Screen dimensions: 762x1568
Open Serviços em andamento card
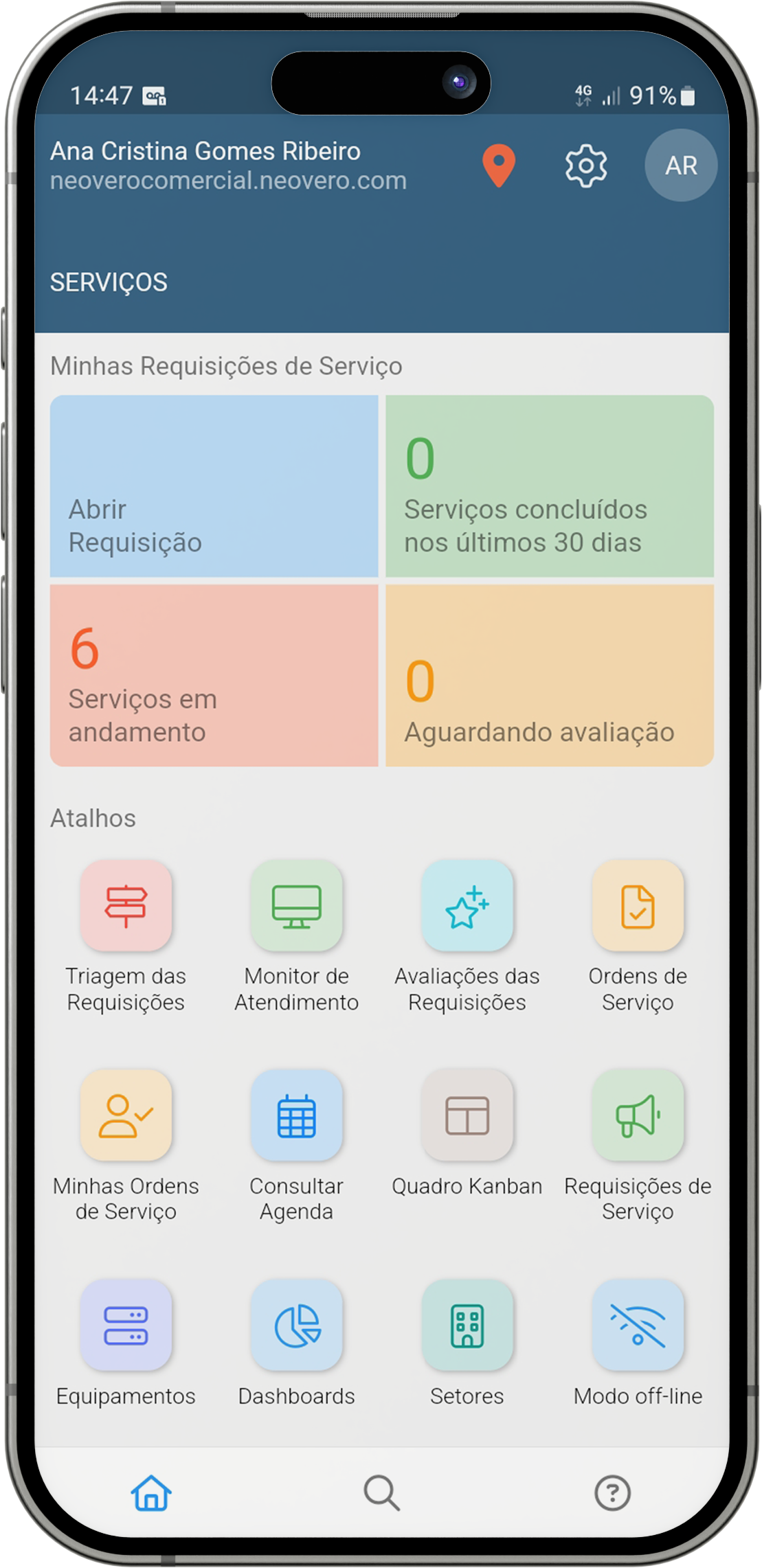[x=214, y=675]
